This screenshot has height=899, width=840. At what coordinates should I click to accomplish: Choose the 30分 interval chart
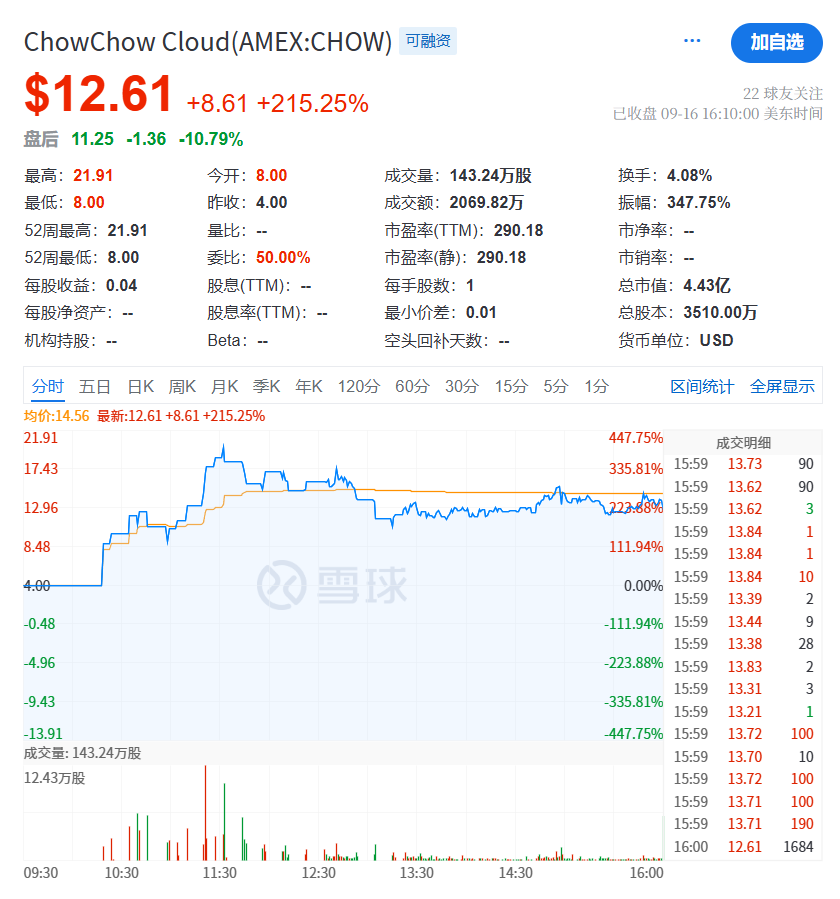461,386
